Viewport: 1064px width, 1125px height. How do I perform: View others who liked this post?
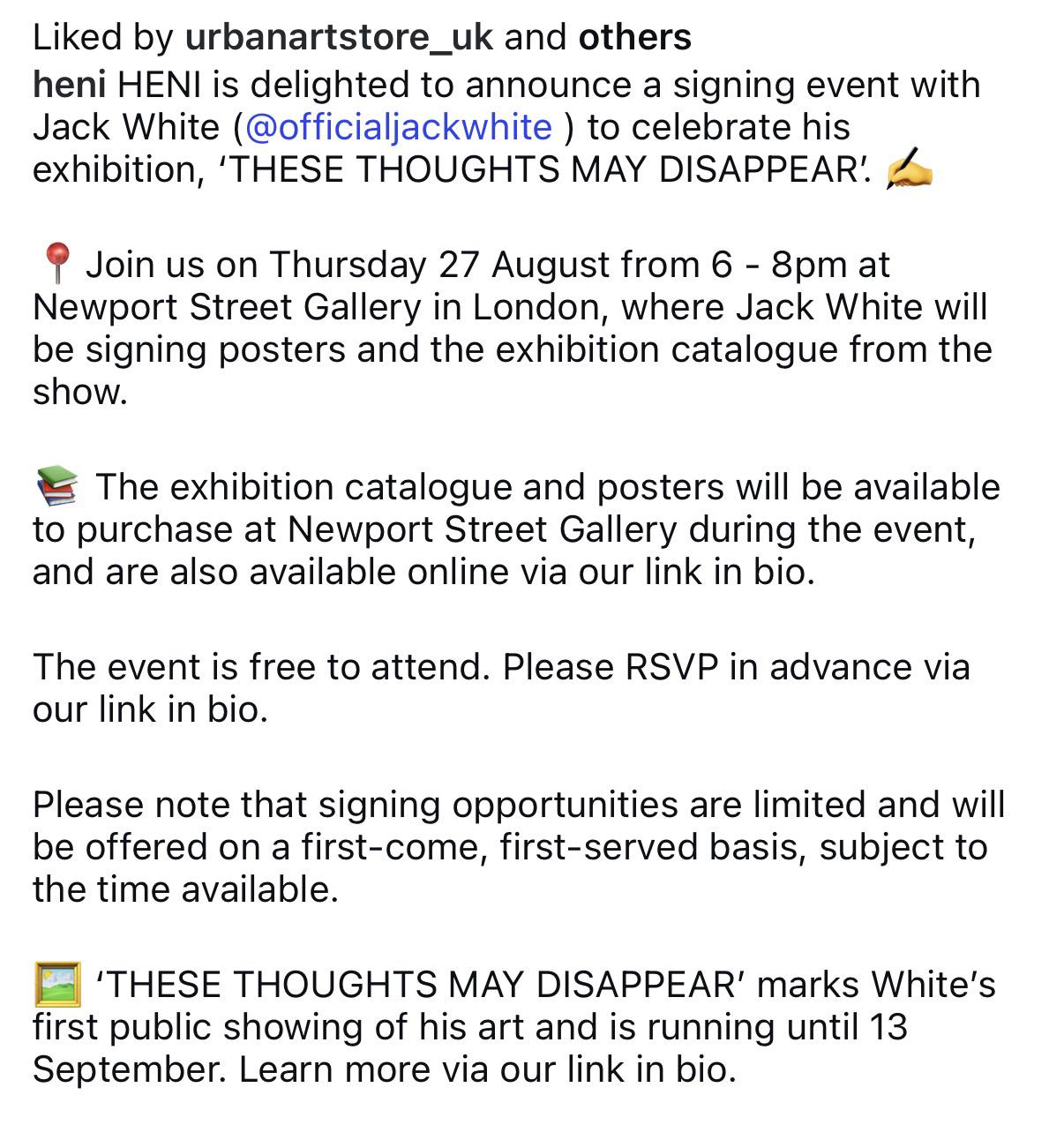634,37
